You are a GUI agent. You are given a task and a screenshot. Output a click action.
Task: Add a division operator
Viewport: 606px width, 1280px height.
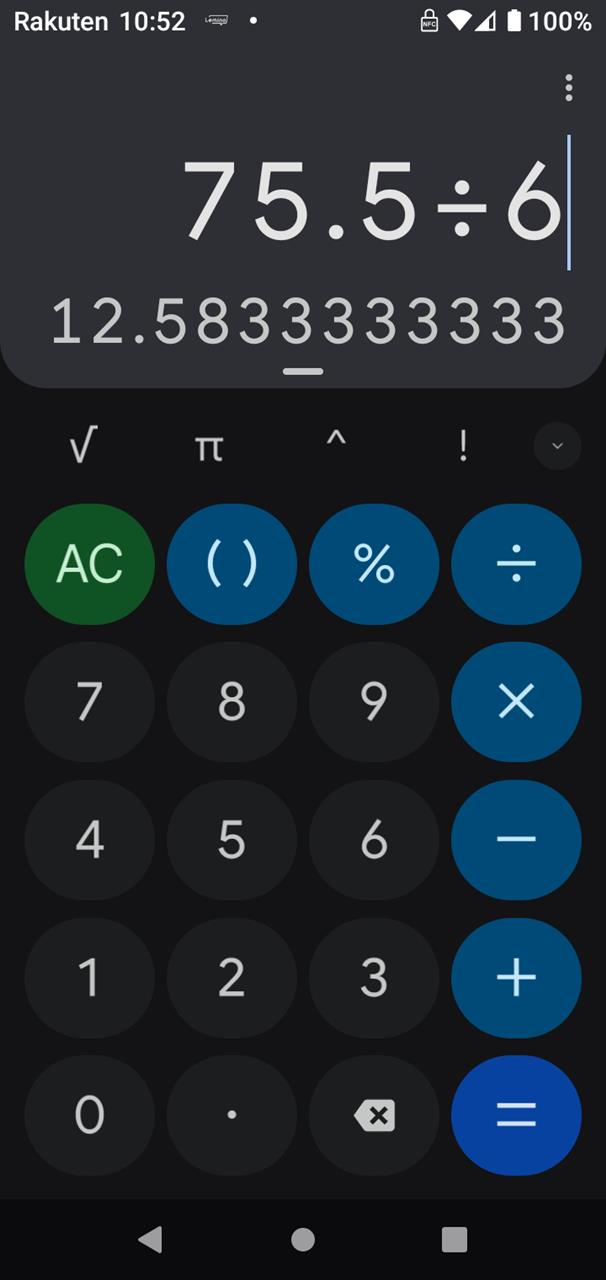click(516, 564)
